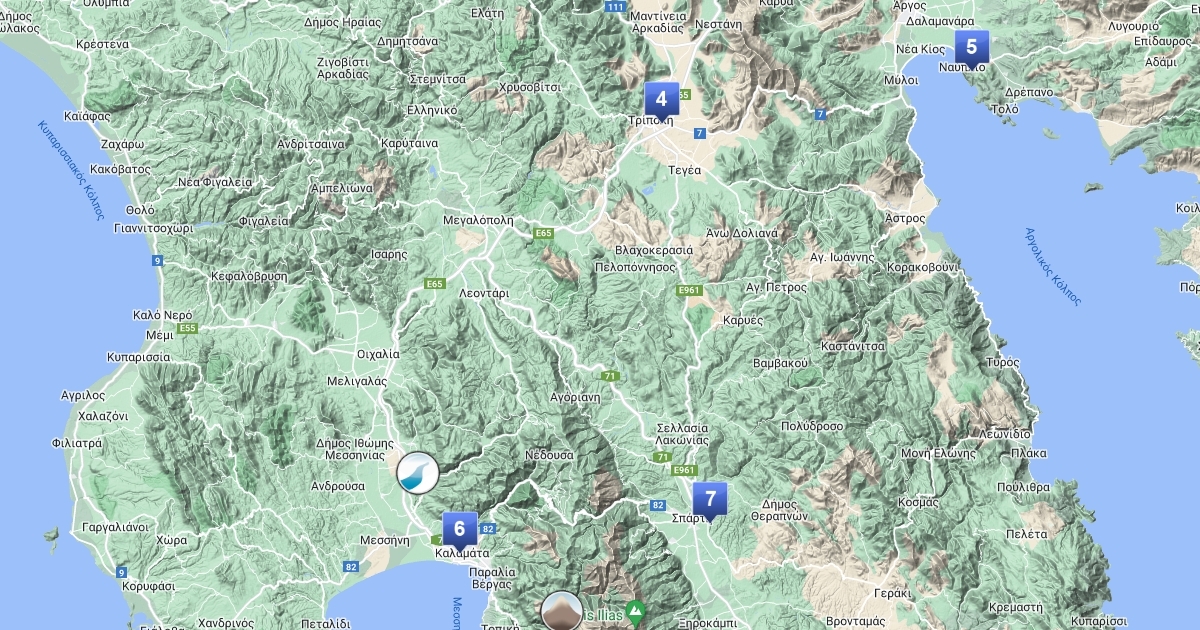Open the wave photo marker near Androusa

point(417,472)
